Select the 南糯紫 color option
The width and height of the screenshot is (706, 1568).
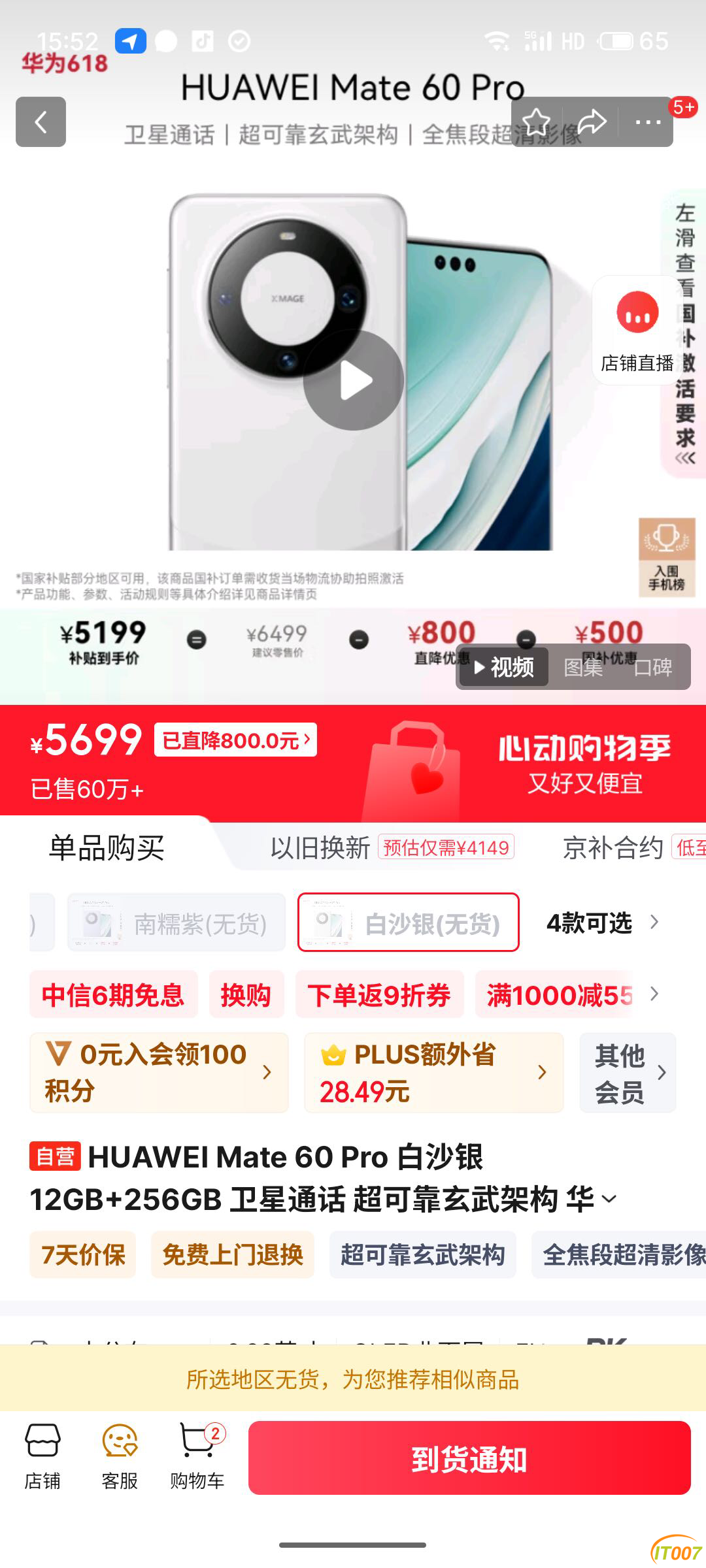pyautogui.click(x=176, y=923)
